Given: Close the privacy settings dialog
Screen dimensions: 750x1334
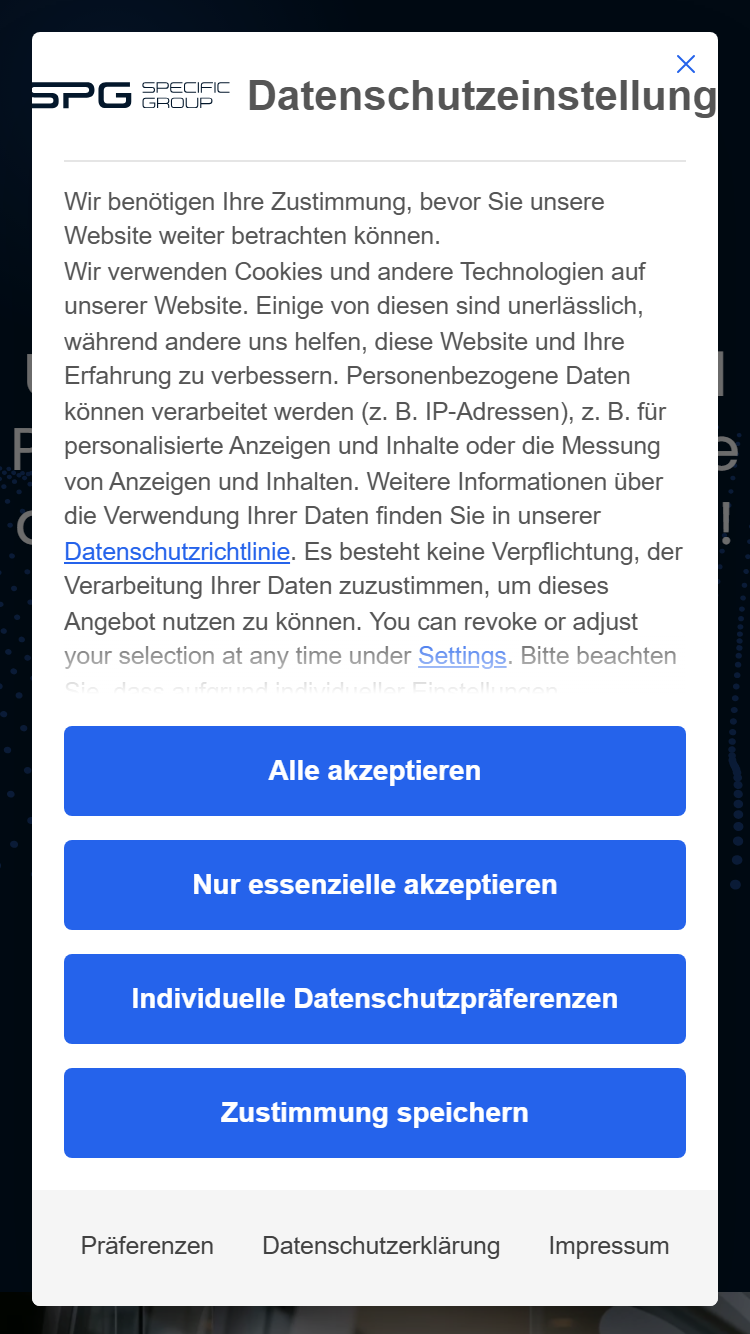Looking at the screenshot, I should pos(686,64).
